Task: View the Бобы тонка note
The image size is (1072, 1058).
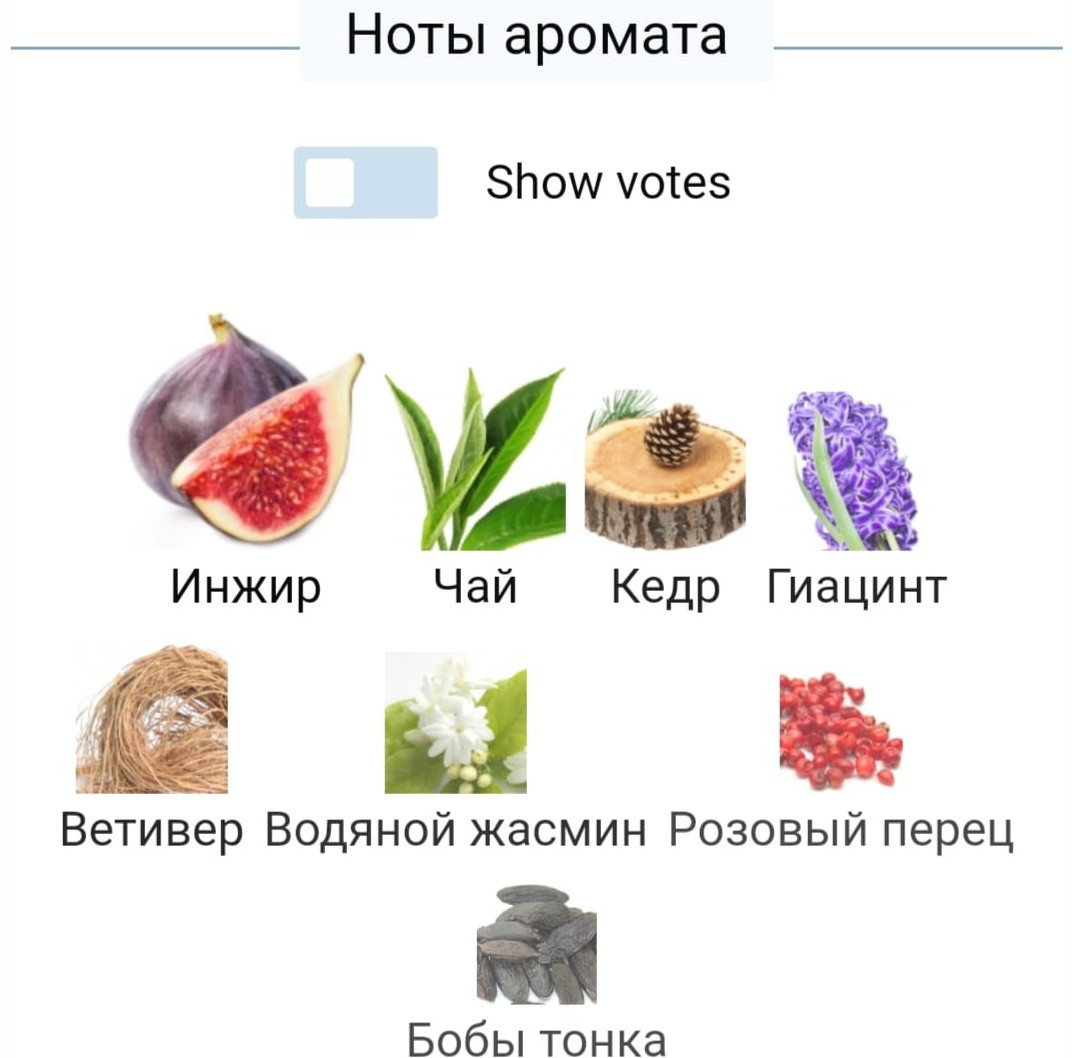Action: [x=537, y=945]
